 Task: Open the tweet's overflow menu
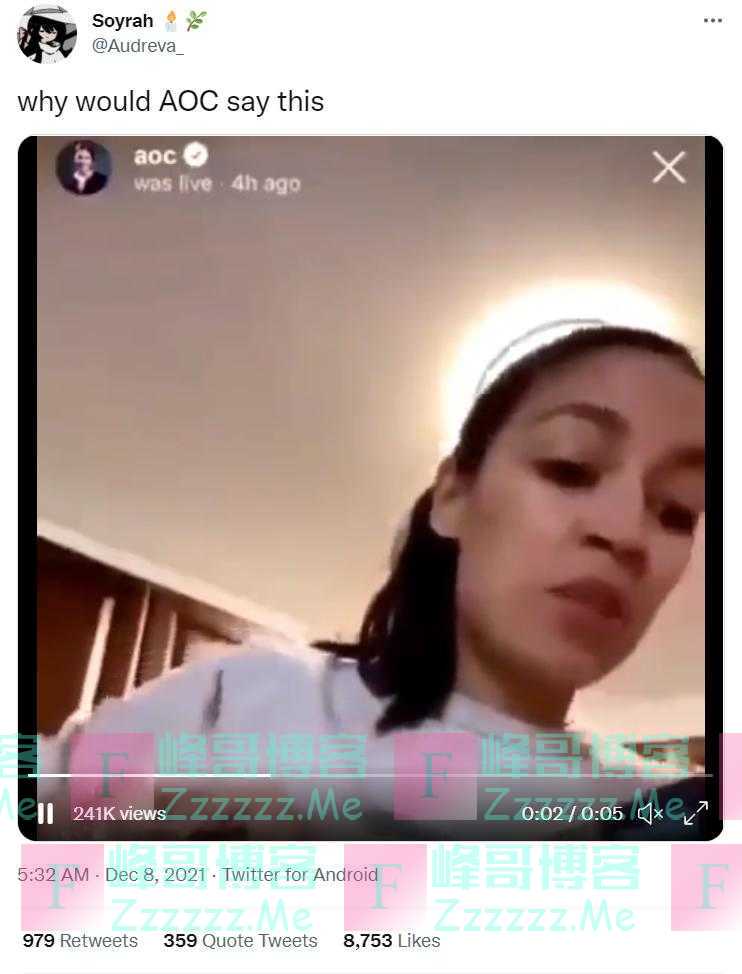[x=712, y=21]
